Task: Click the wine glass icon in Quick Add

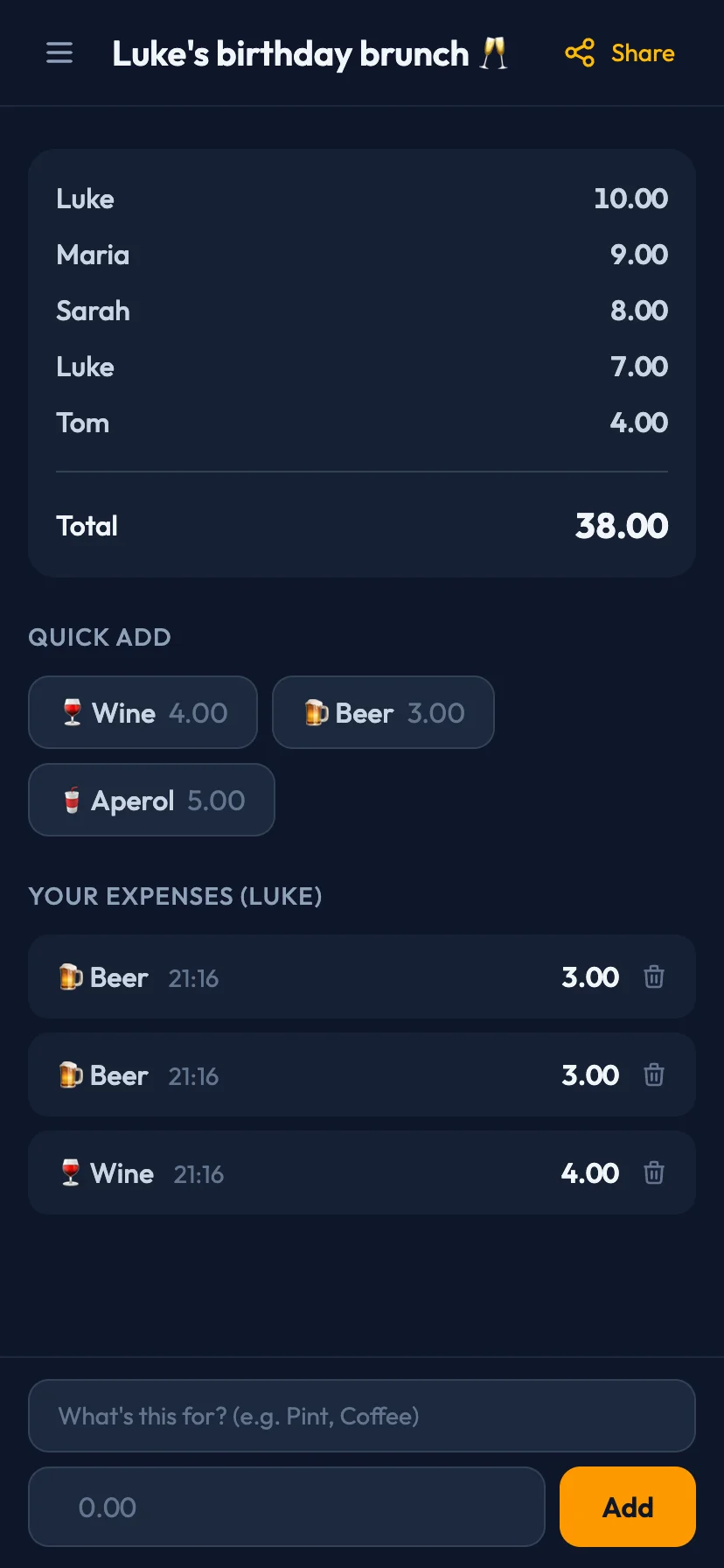Action: [x=71, y=712]
